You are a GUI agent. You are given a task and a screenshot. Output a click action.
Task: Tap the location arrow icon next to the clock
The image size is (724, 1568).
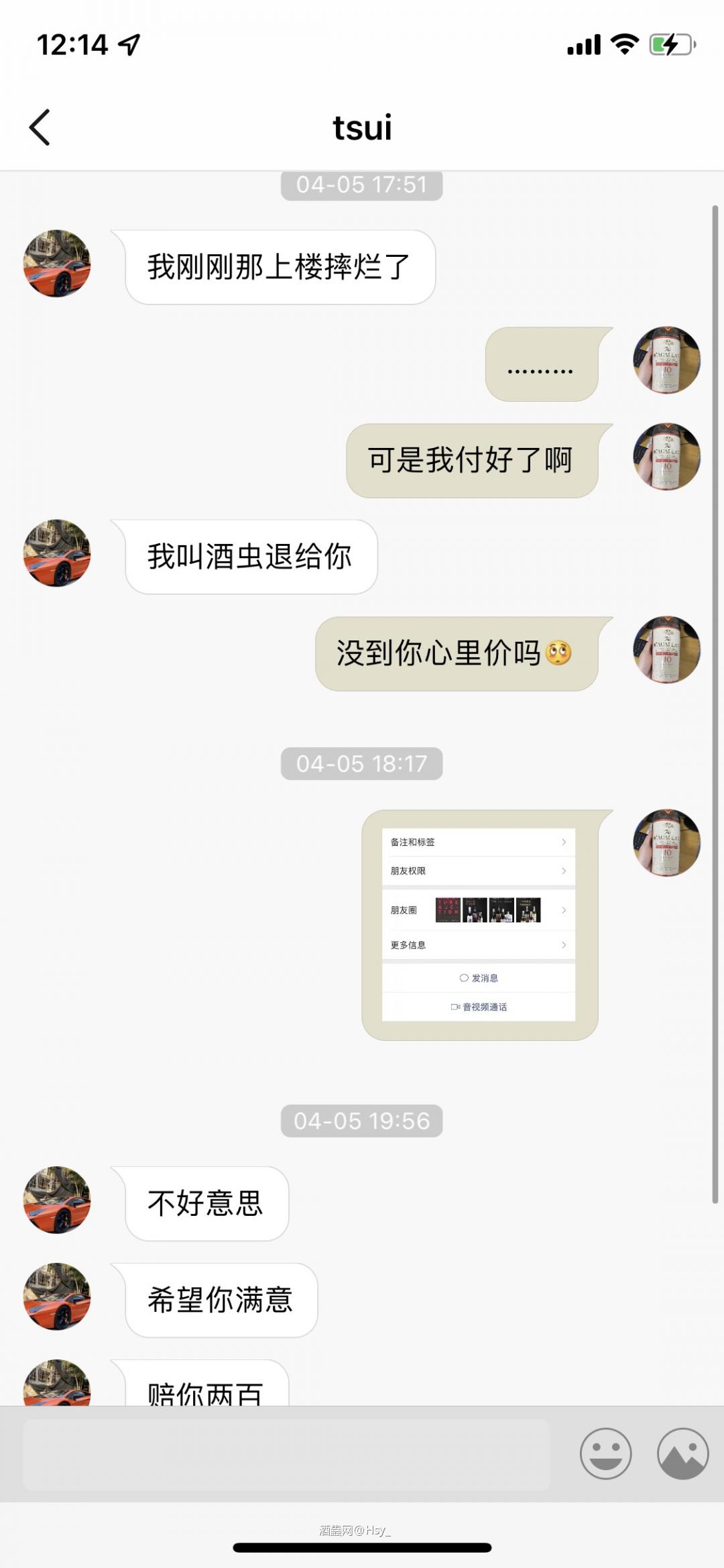pyautogui.click(x=129, y=44)
